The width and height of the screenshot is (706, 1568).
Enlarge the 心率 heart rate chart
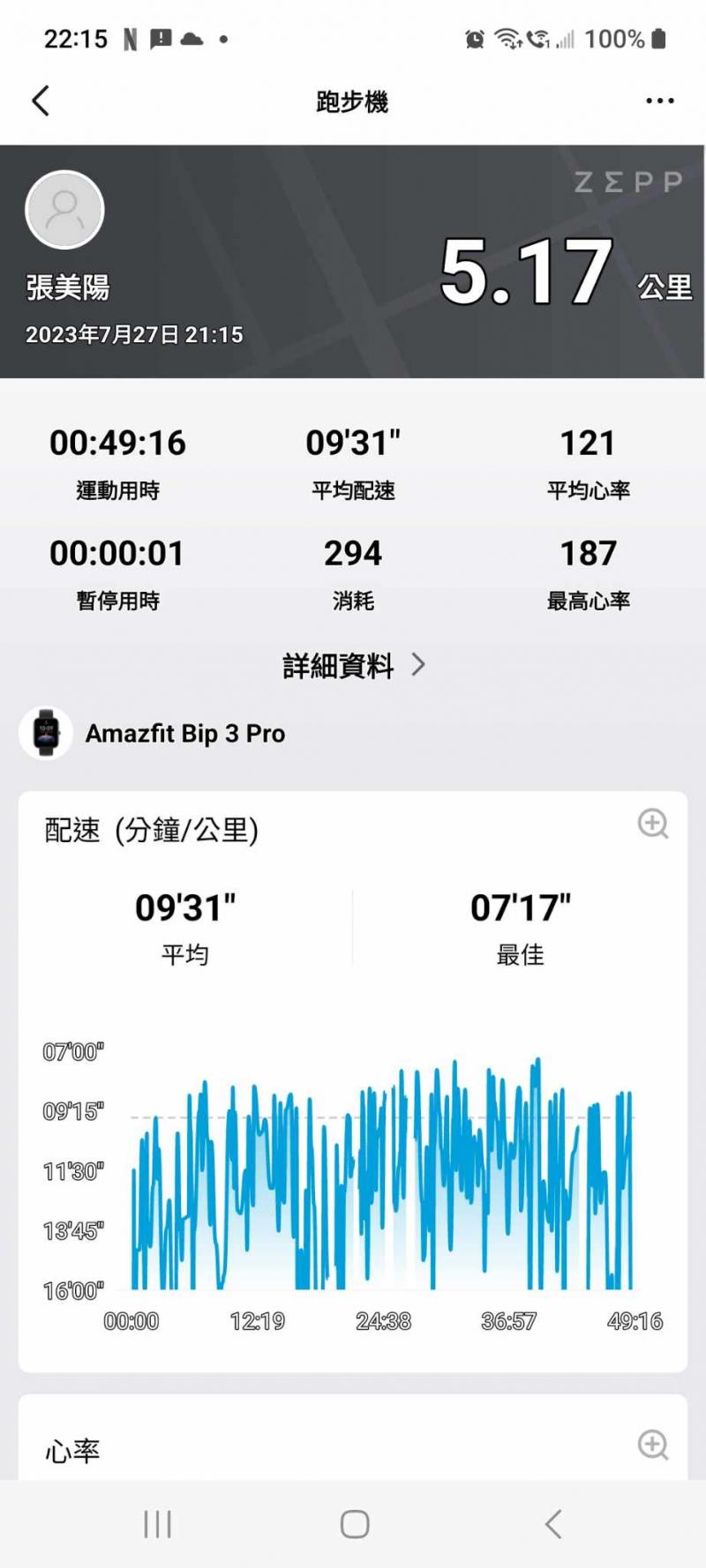pyautogui.click(x=653, y=1445)
